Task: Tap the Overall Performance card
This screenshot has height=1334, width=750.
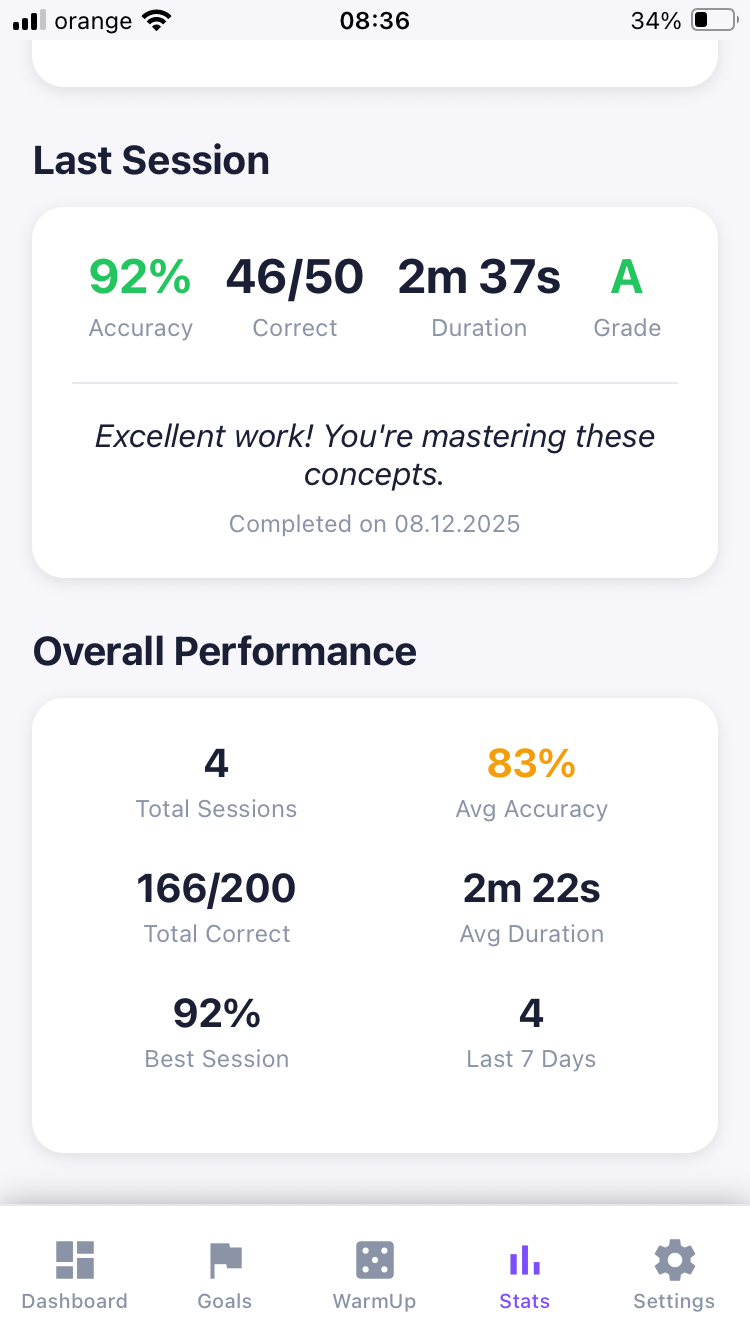Action: 375,923
